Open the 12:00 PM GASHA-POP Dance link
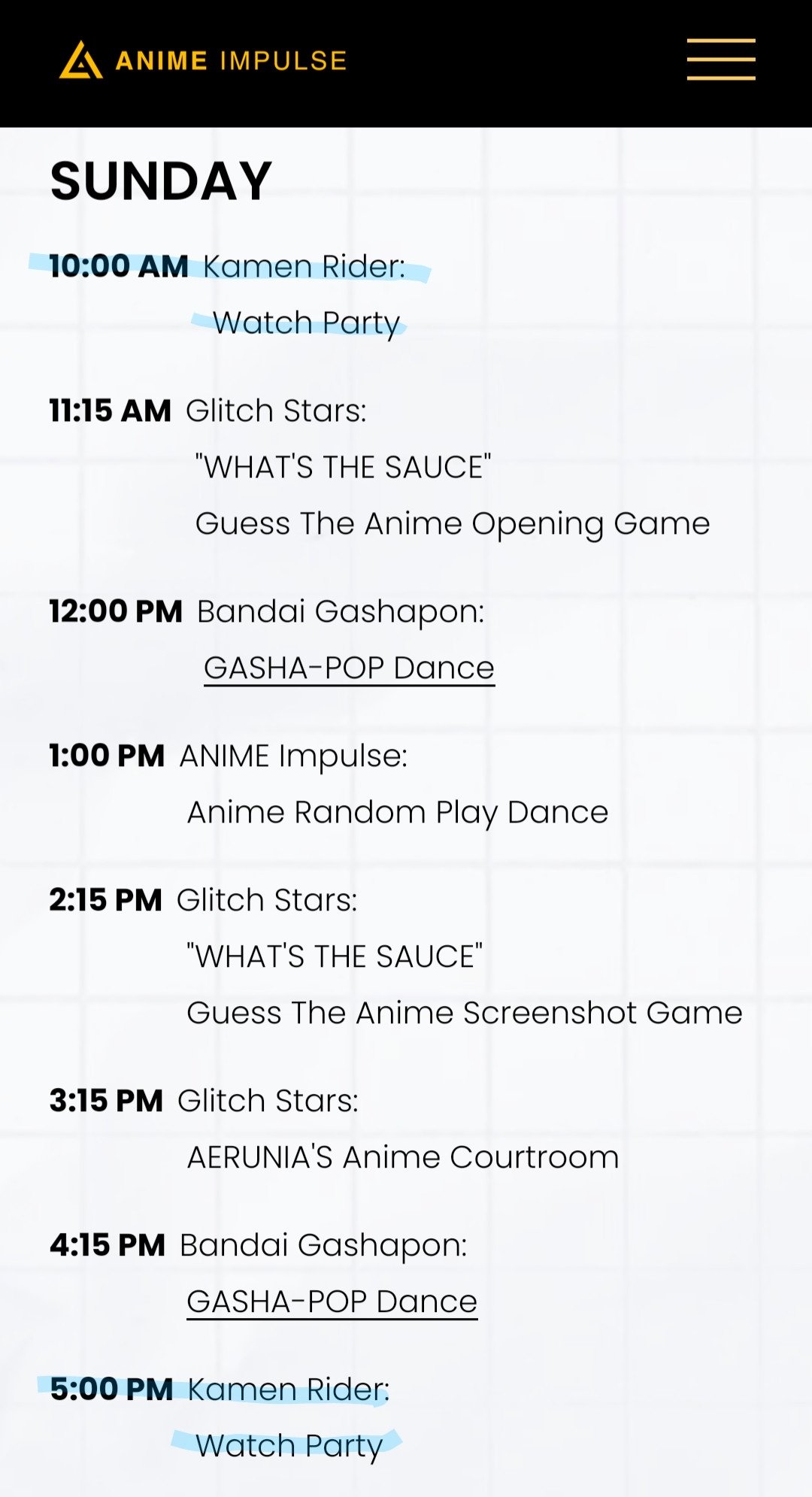 coord(349,668)
